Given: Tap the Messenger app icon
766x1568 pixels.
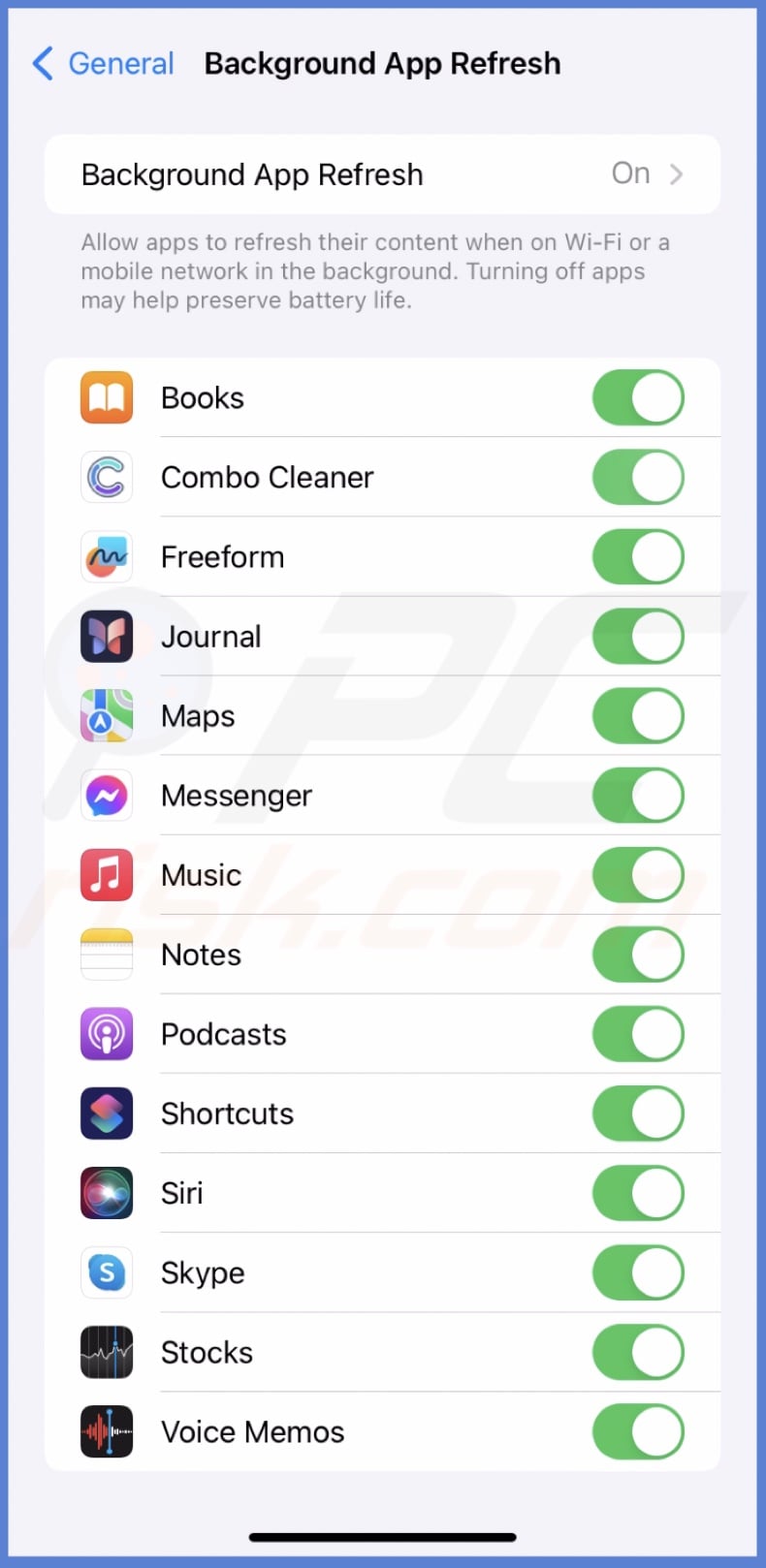Looking at the screenshot, I should [107, 796].
